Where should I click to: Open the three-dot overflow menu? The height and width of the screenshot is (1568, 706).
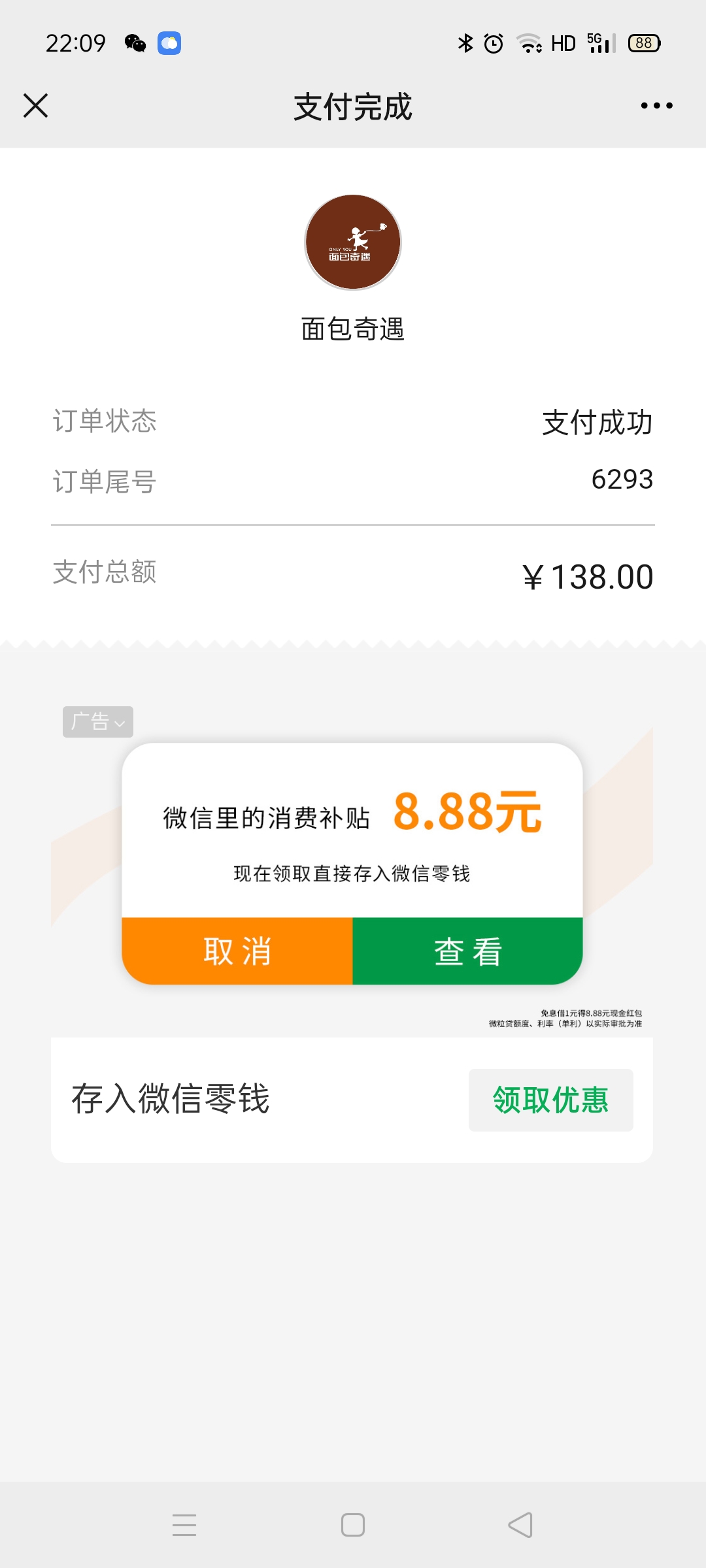[656, 105]
